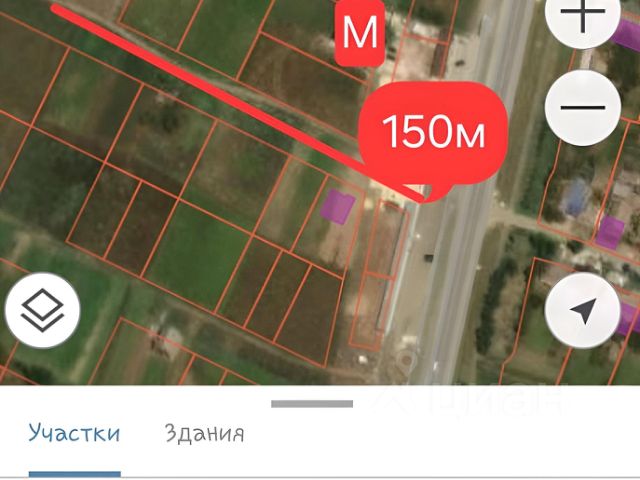Screen dimensions: 640x480
Task: Zoom in on the map
Action: (585, 20)
